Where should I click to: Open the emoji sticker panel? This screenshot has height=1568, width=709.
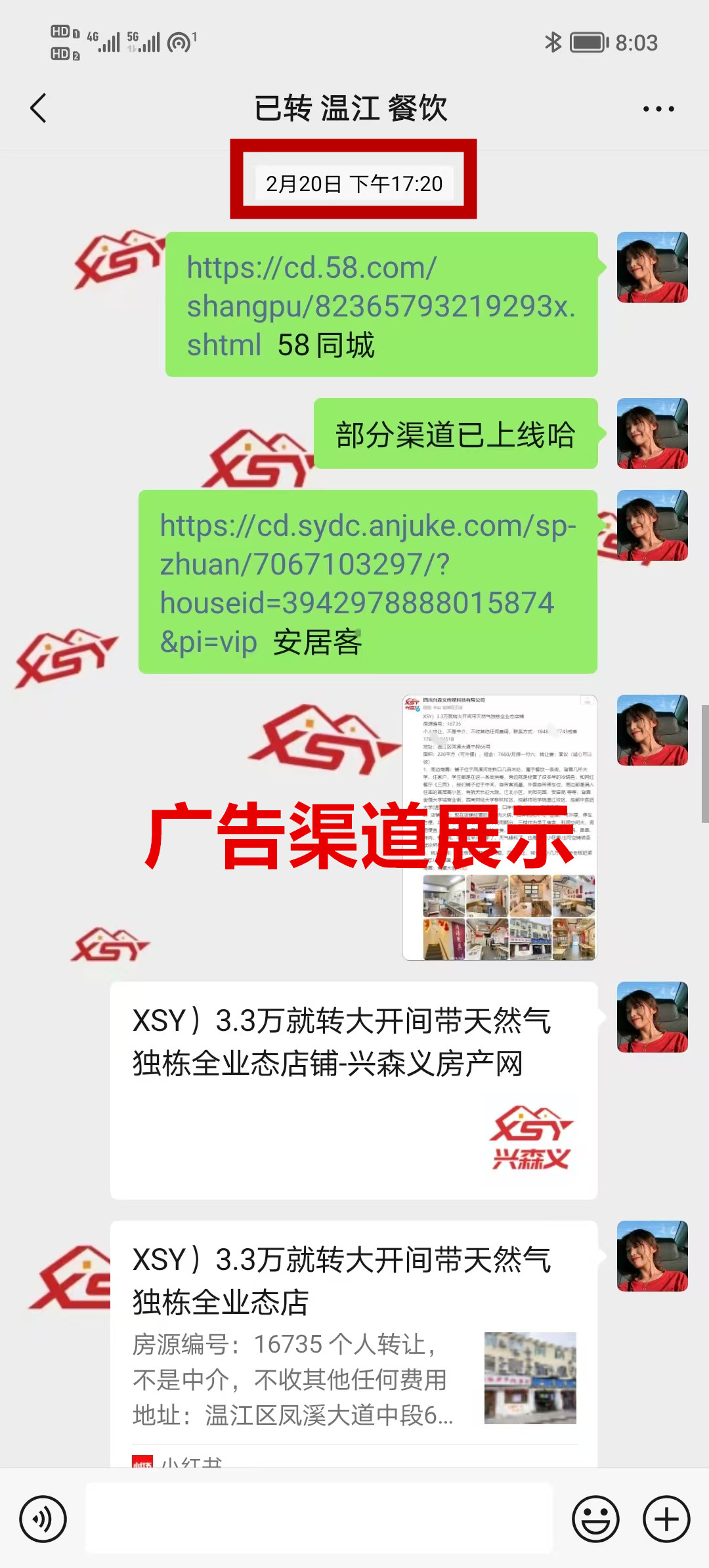coord(595,1519)
